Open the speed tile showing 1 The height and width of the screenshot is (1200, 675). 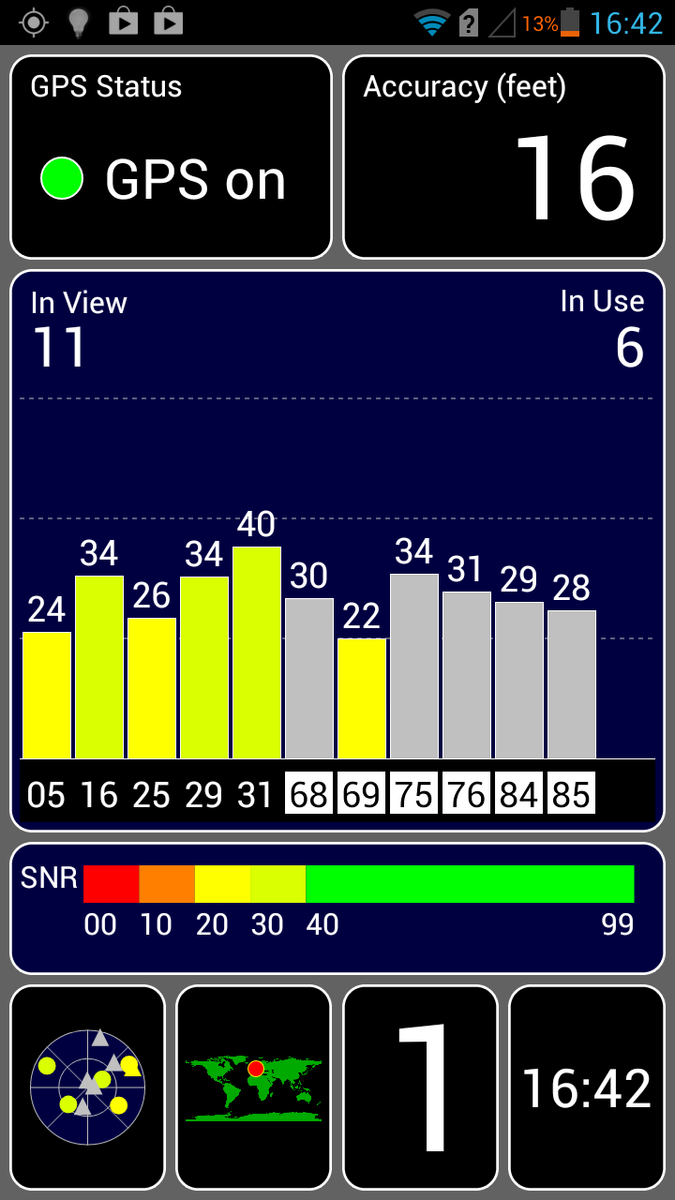tap(420, 1087)
